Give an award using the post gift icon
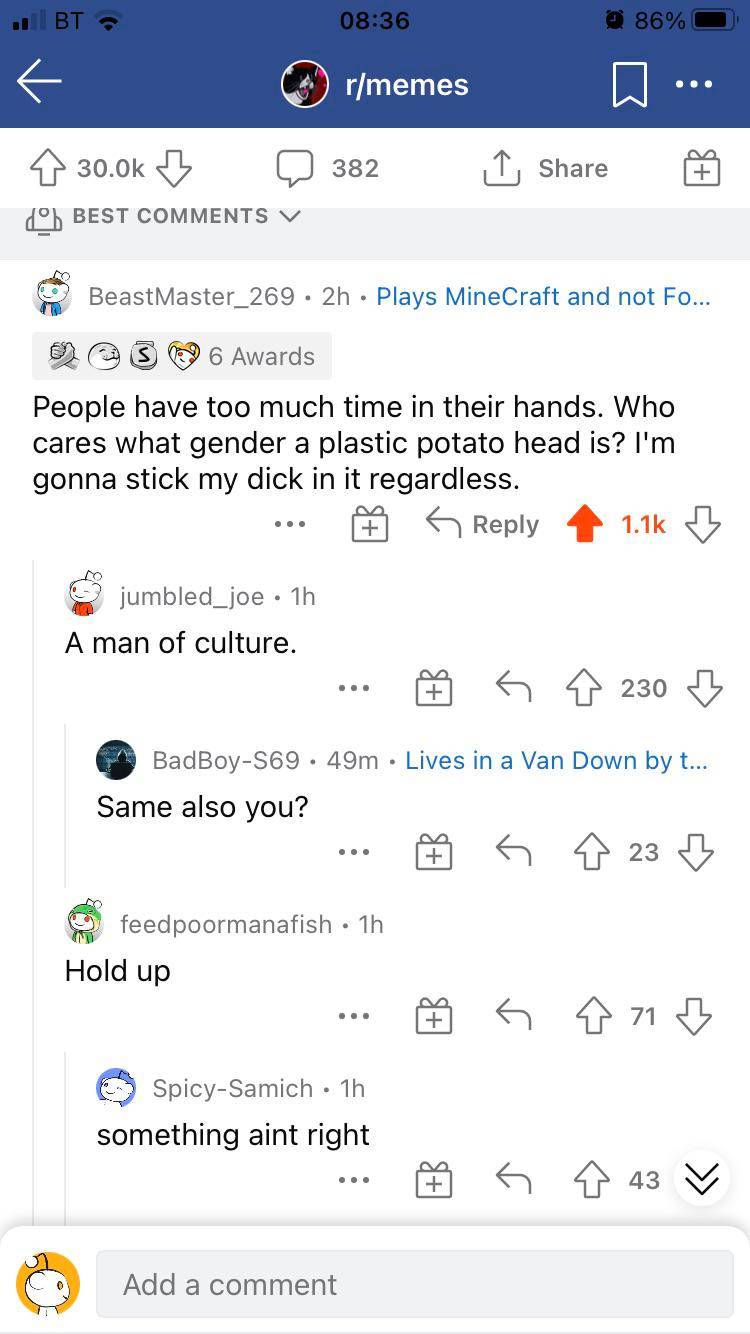750x1334 pixels. 700,168
